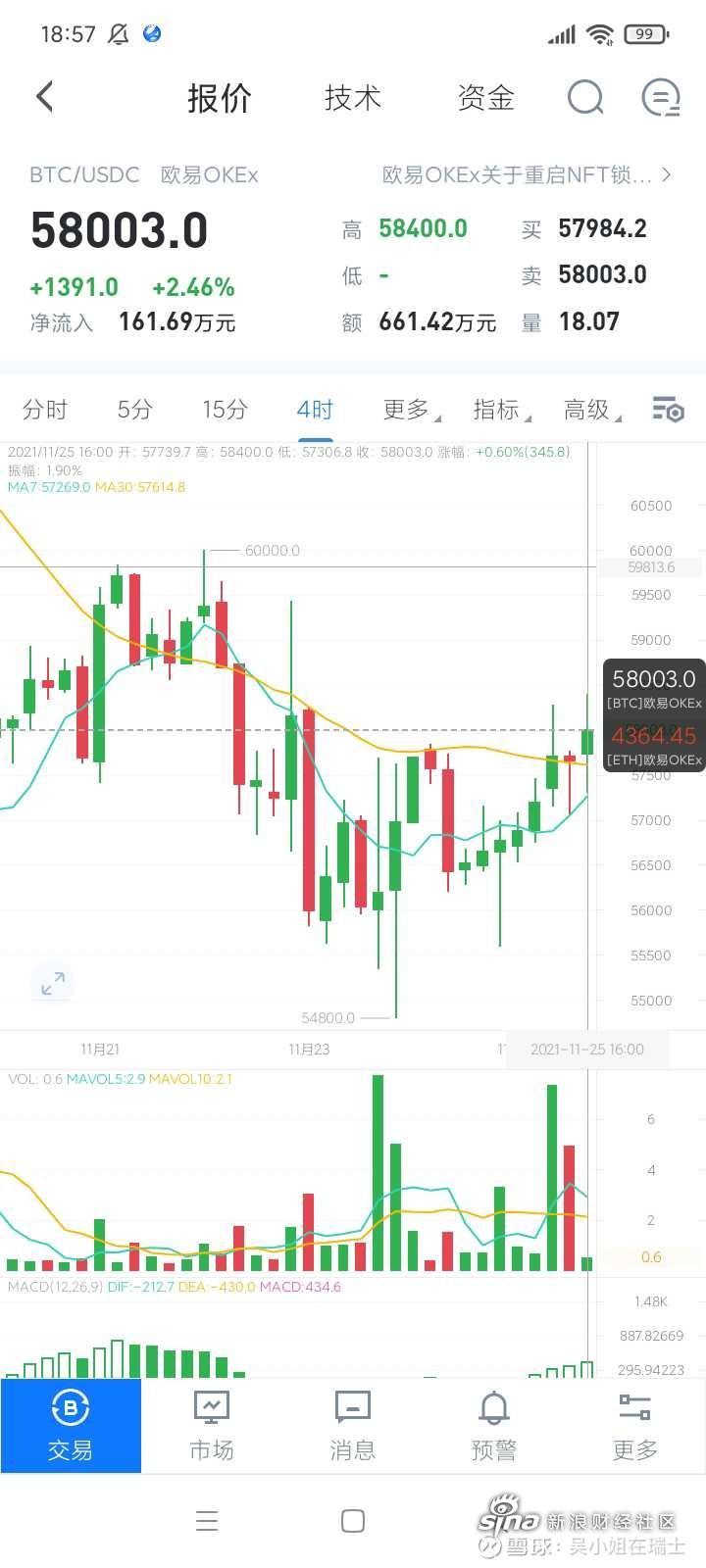The image size is (706, 1568).
Task: Open the 更多 bottom tab
Action: (x=635, y=1426)
